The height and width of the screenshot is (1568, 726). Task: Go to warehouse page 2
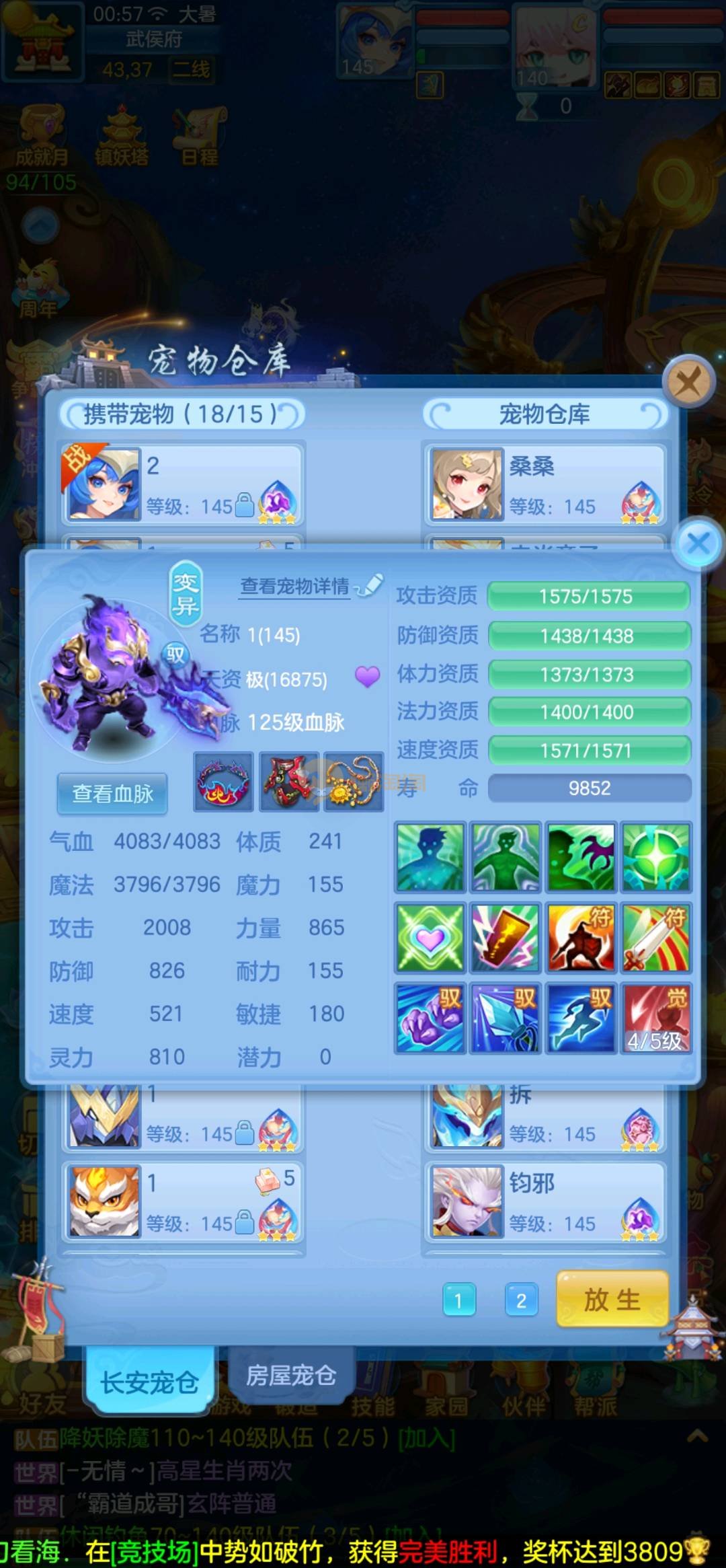click(521, 1300)
